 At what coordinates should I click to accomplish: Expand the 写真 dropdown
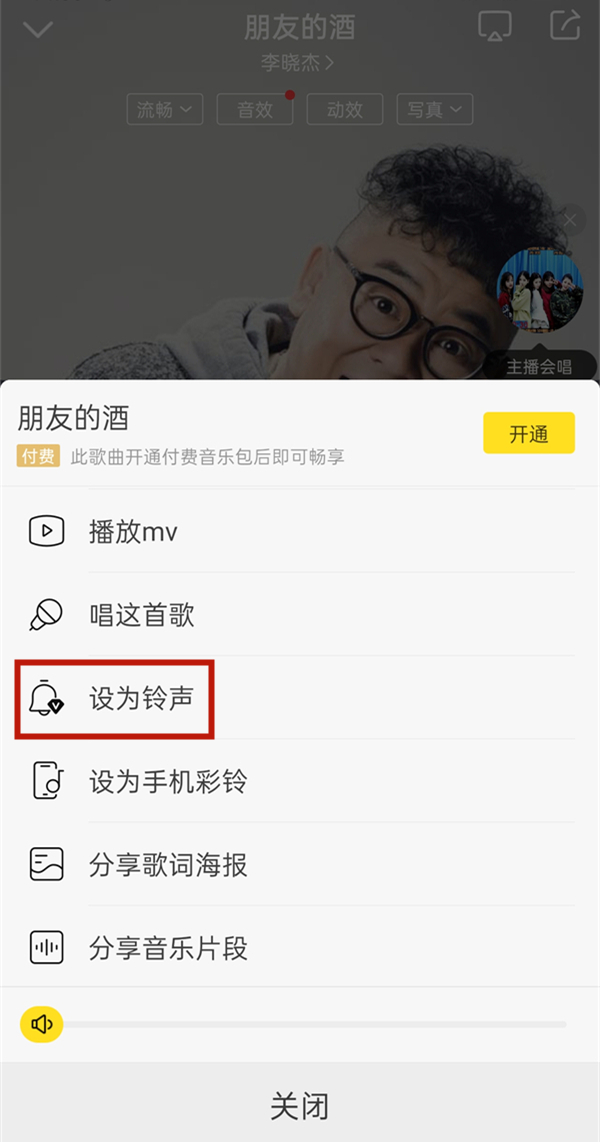pos(434,110)
